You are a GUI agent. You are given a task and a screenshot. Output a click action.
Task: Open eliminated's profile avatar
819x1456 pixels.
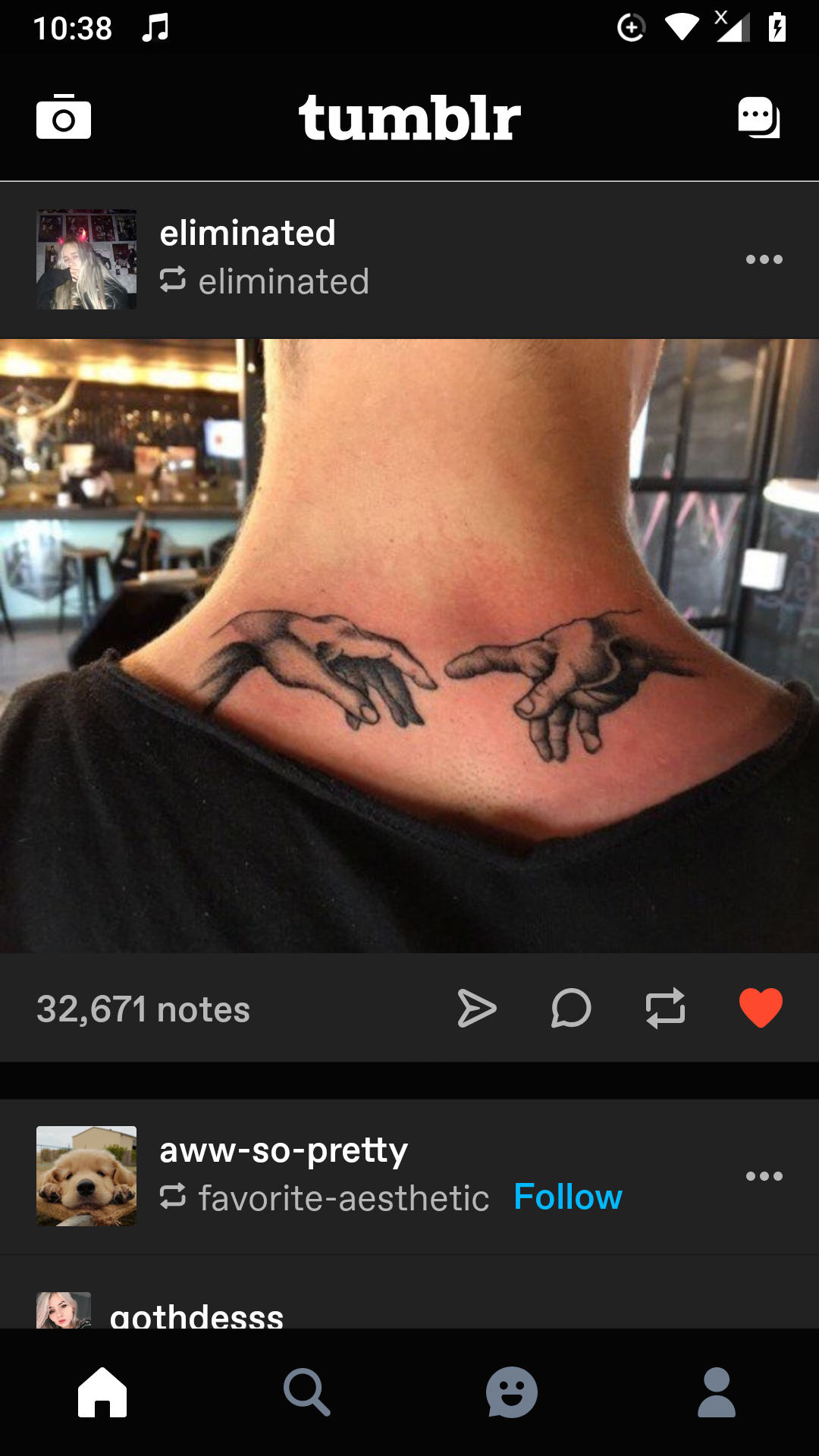(86, 259)
